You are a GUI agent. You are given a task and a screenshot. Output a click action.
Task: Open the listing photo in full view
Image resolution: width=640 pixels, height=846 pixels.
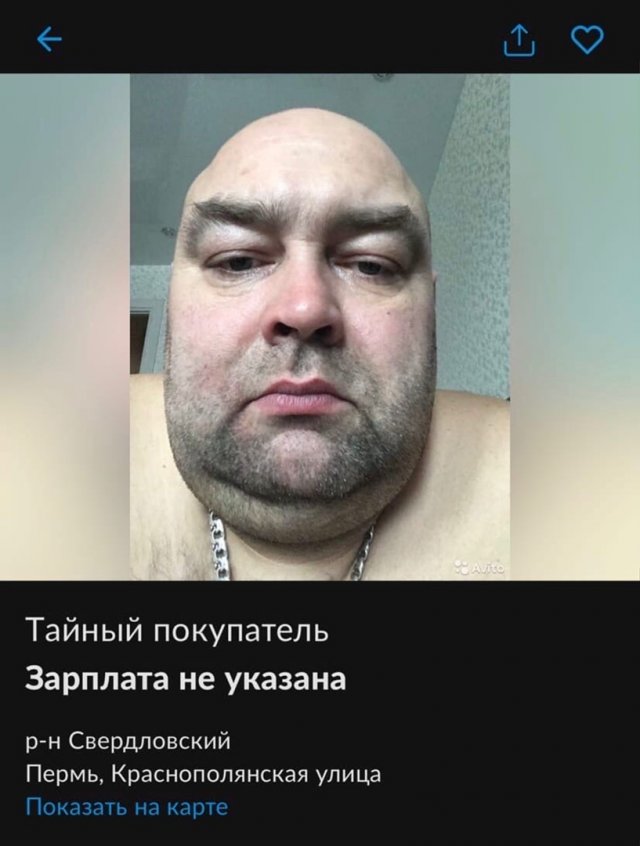pyautogui.click(x=320, y=326)
